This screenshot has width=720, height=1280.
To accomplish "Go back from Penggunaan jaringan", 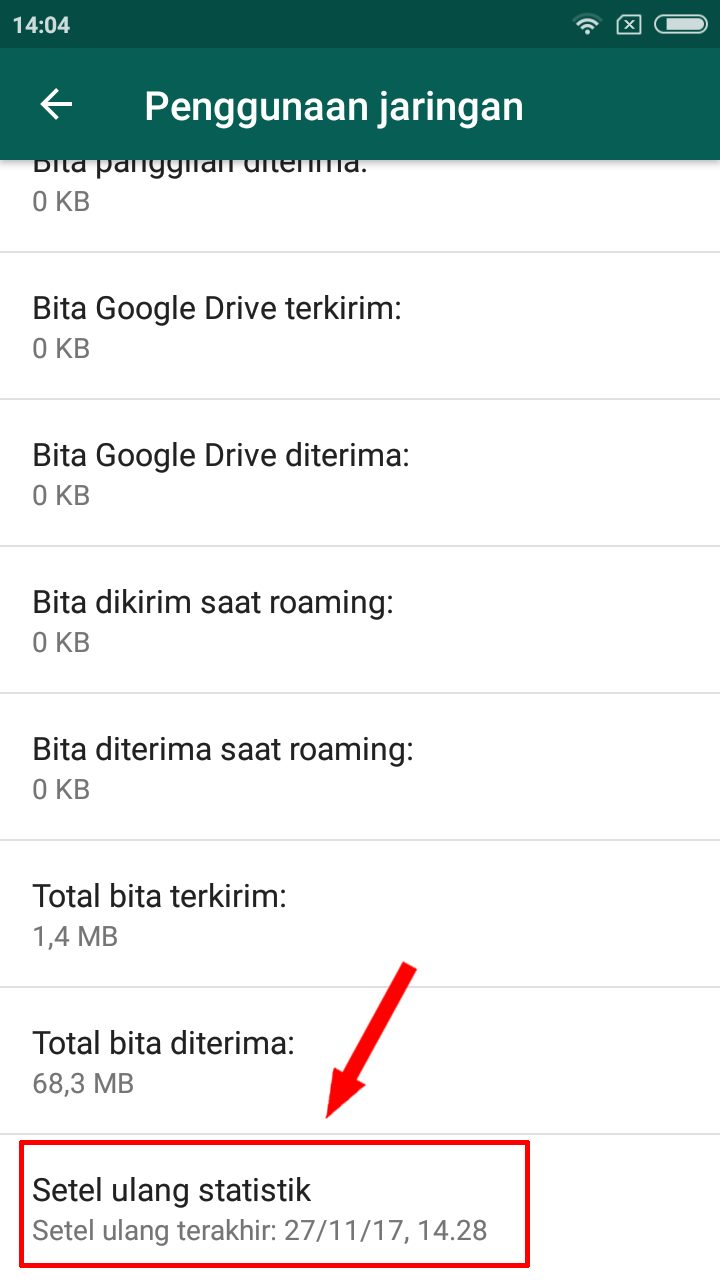I will (56, 105).
